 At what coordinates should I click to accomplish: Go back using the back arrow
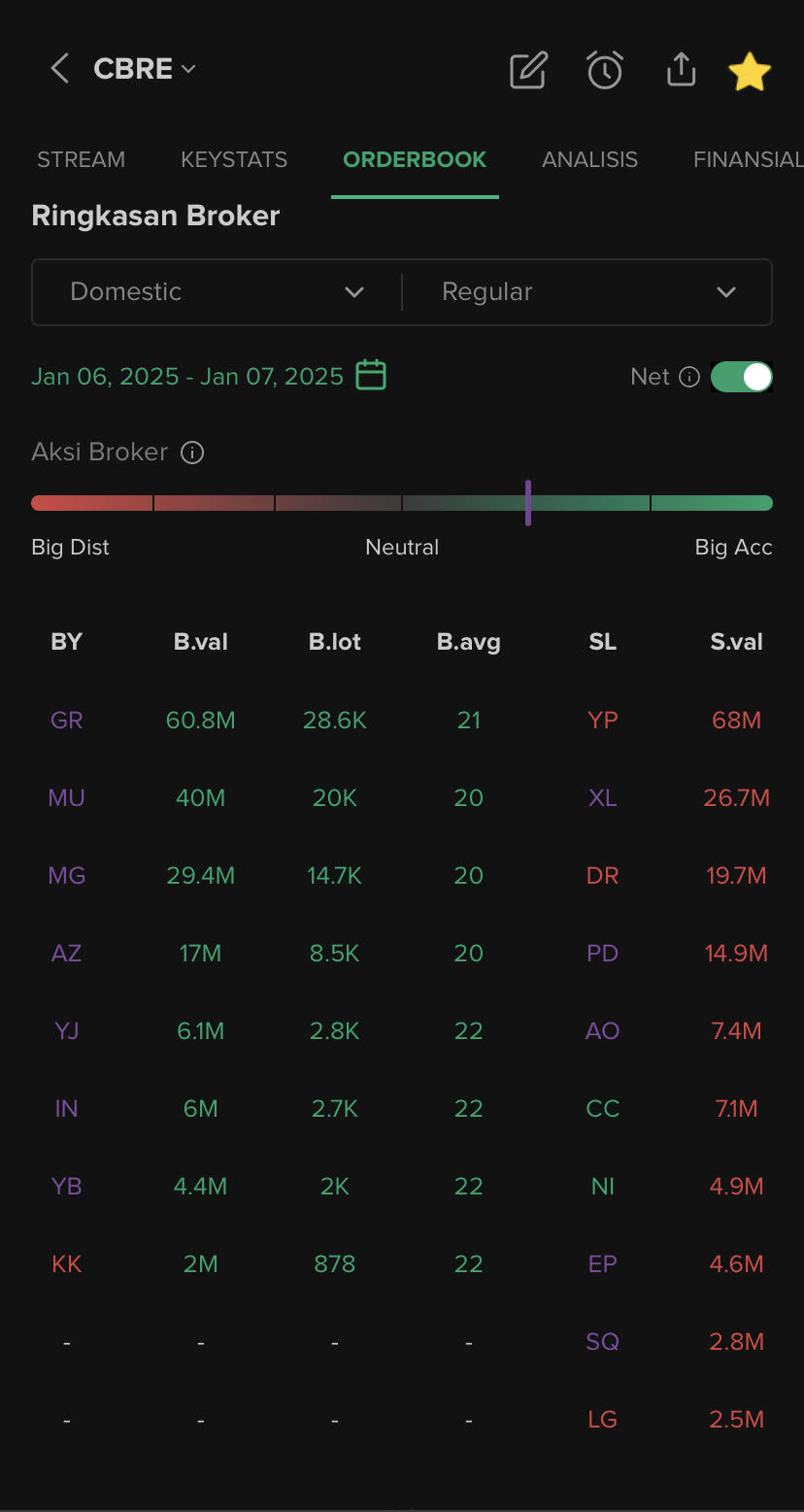point(59,69)
